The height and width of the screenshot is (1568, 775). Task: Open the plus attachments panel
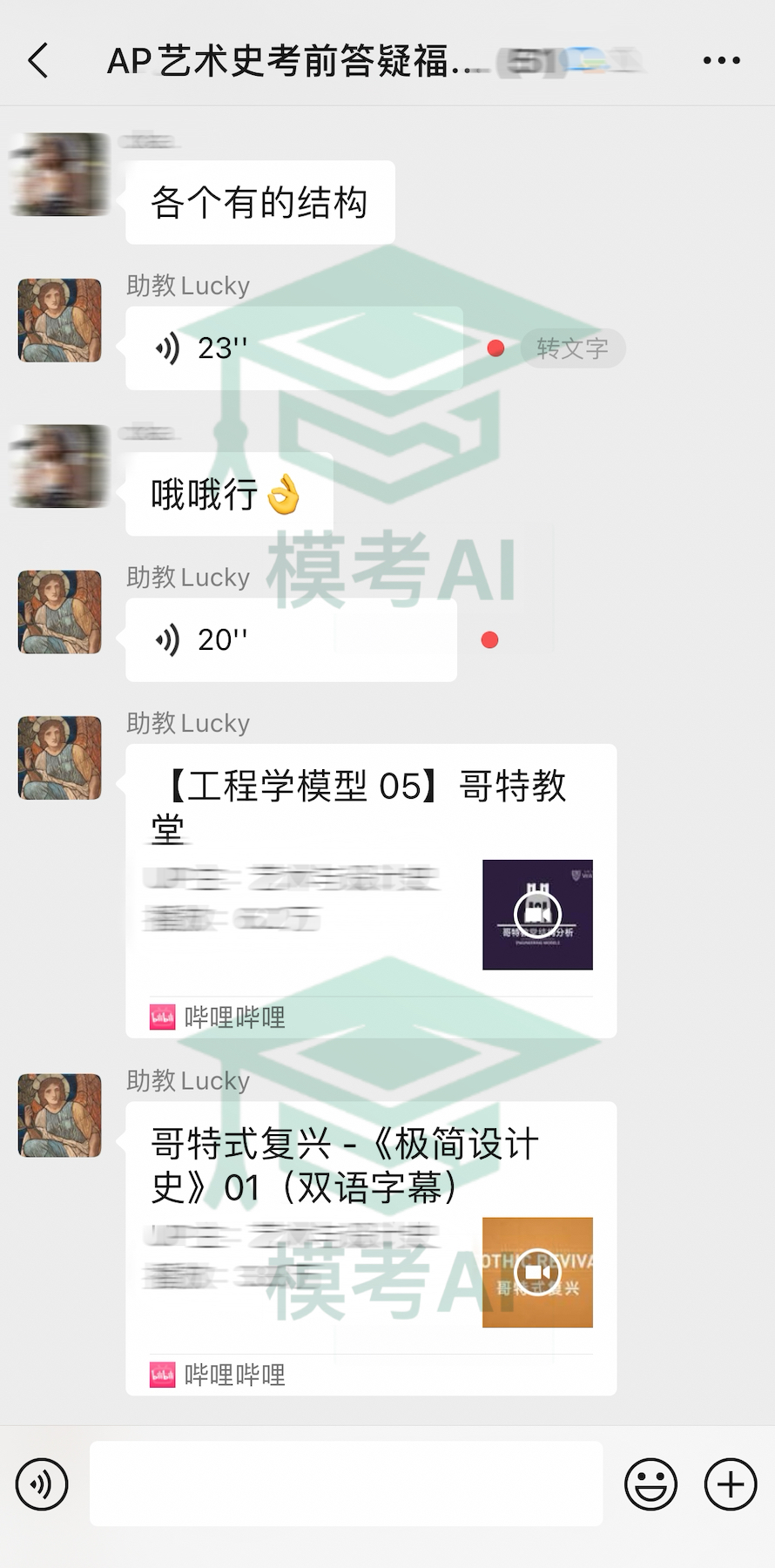[x=730, y=1484]
